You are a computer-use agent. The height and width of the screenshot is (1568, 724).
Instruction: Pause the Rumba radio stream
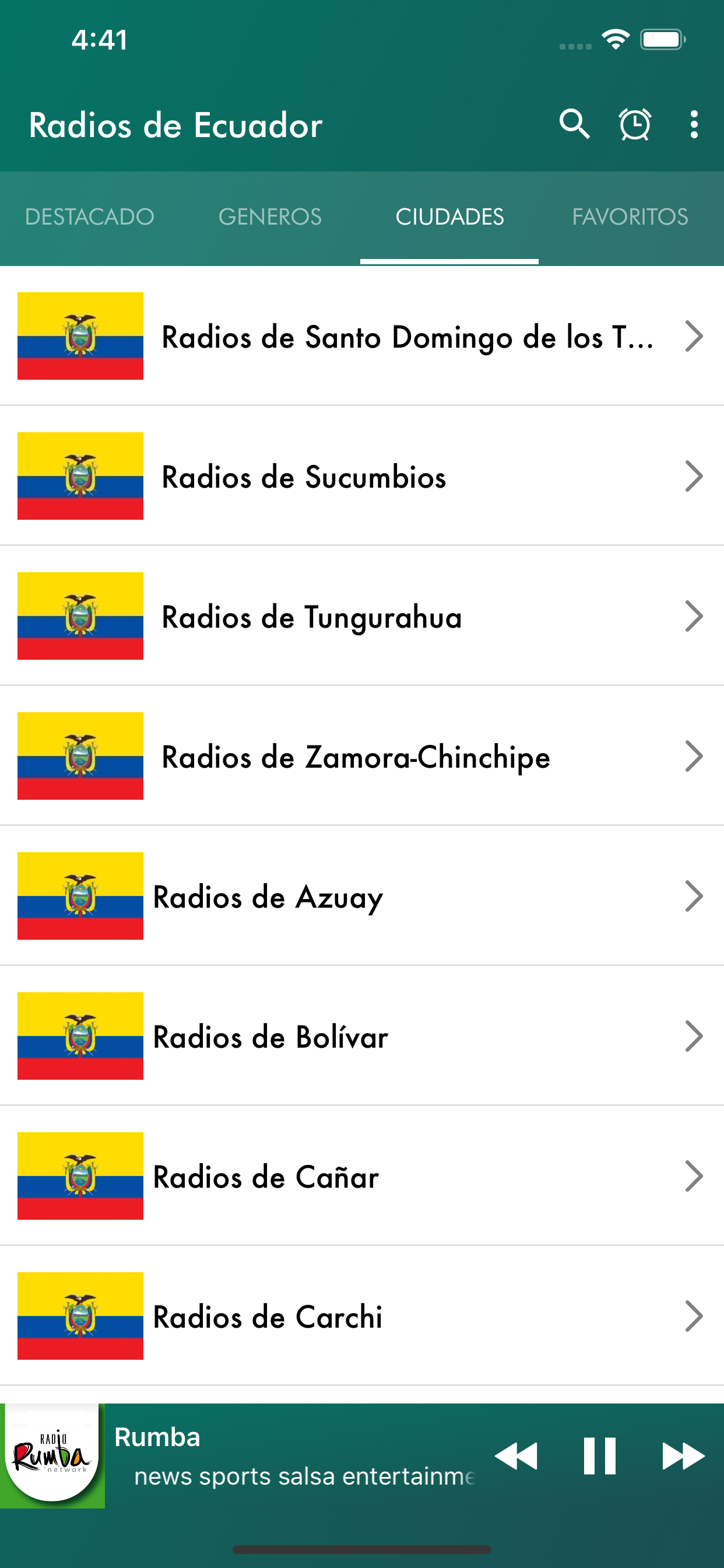click(599, 1456)
